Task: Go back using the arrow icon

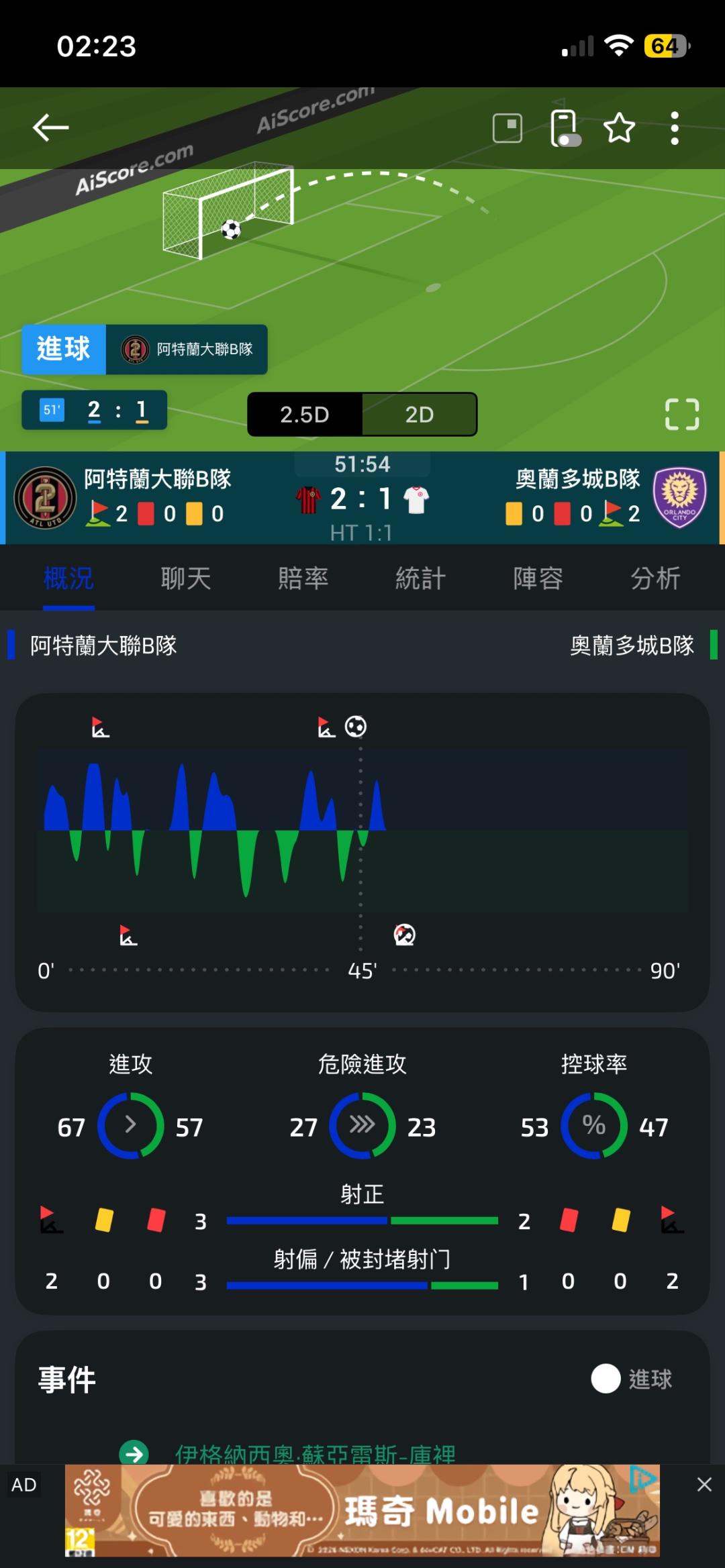Action: 51,127
